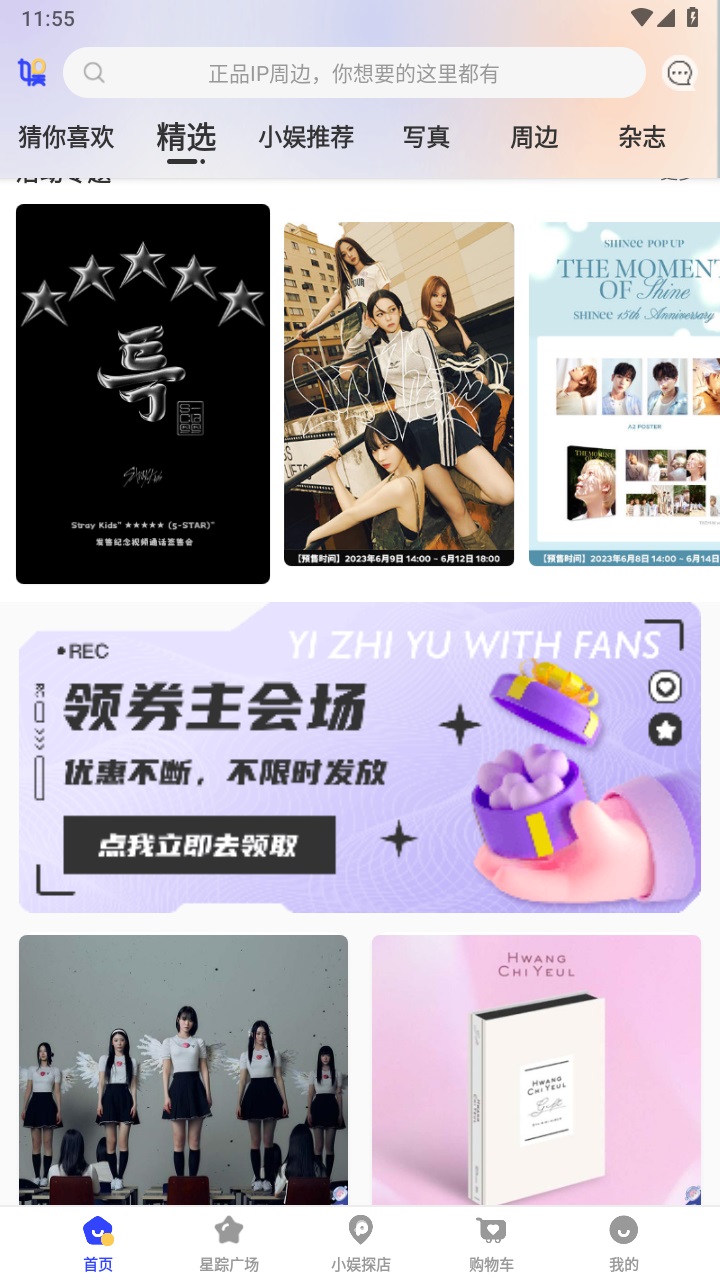Viewport: 720px width, 1280px height.
Task: Open the 我的 profile tab
Action: click(623, 1243)
